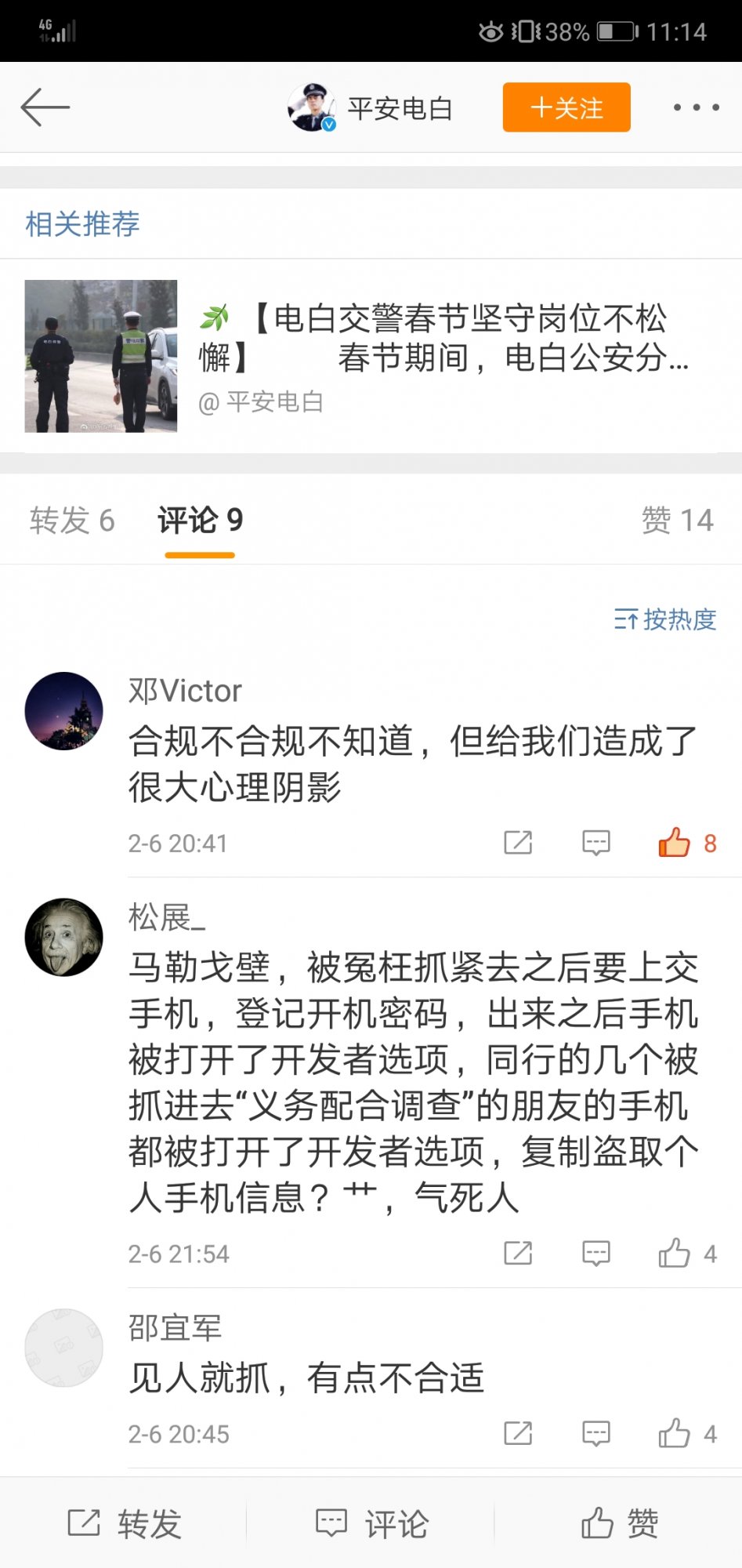Like the post via bottom 赞 button
Image resolution: width=742 pixels, height=1568 pixels.
click(619, 1524)
